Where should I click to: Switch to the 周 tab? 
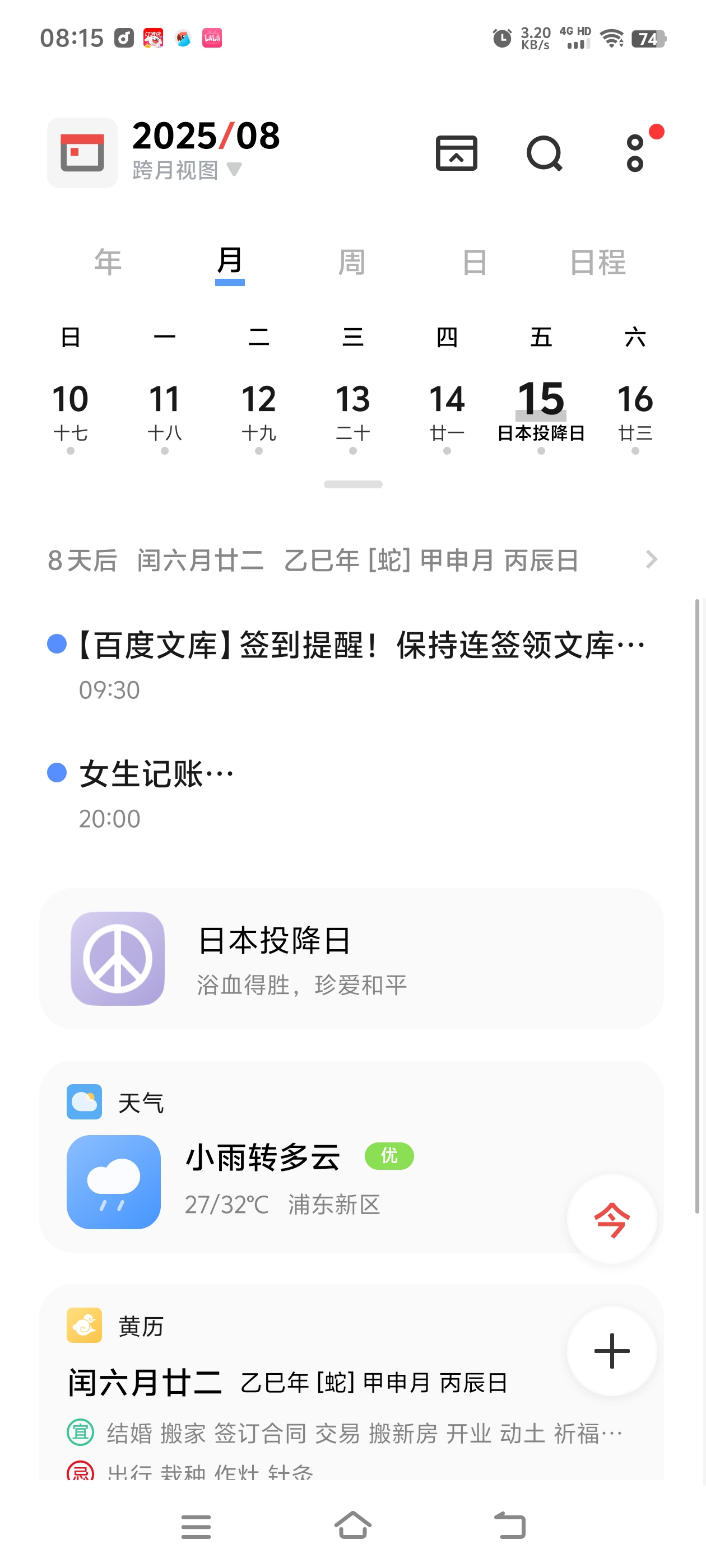(352, 262)
